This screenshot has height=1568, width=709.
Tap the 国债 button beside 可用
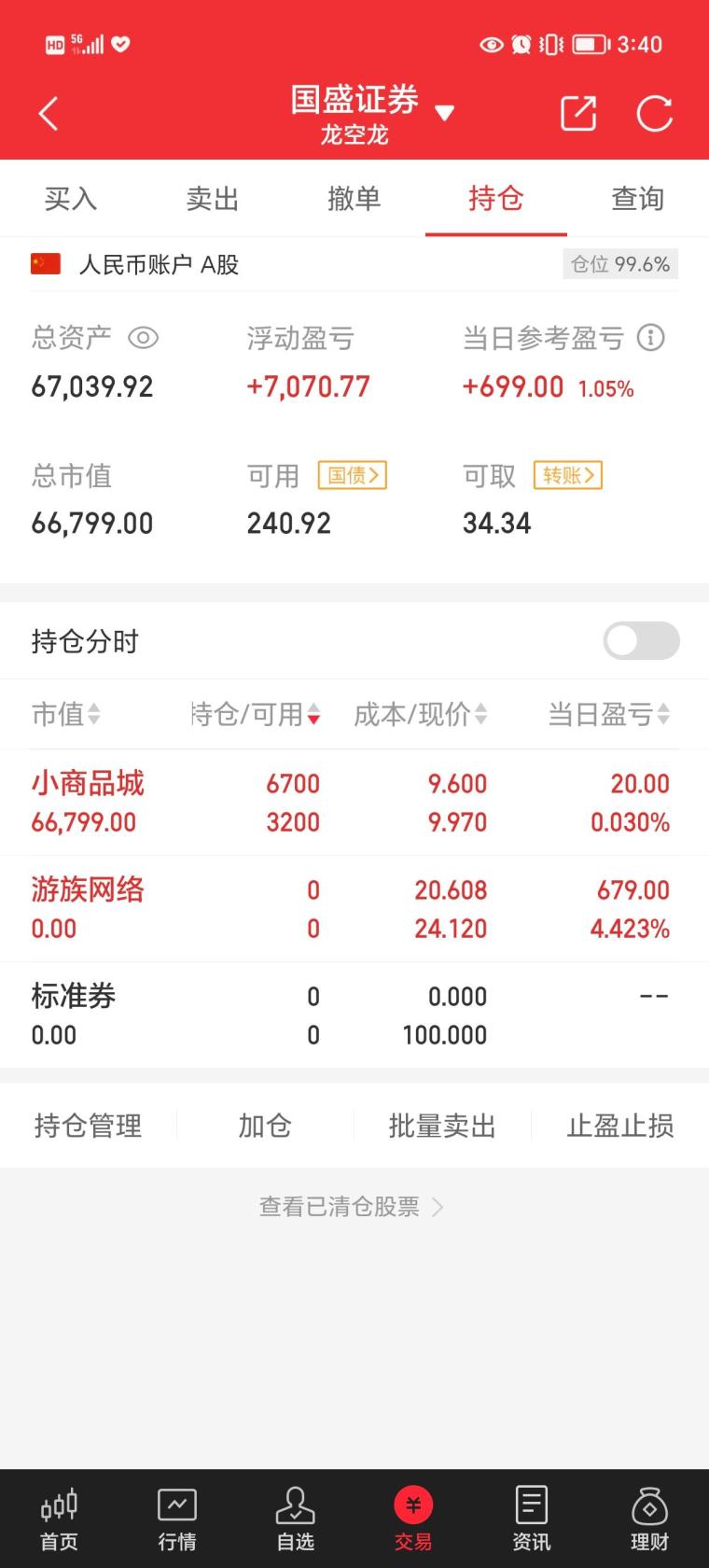[x=353, y=475]
